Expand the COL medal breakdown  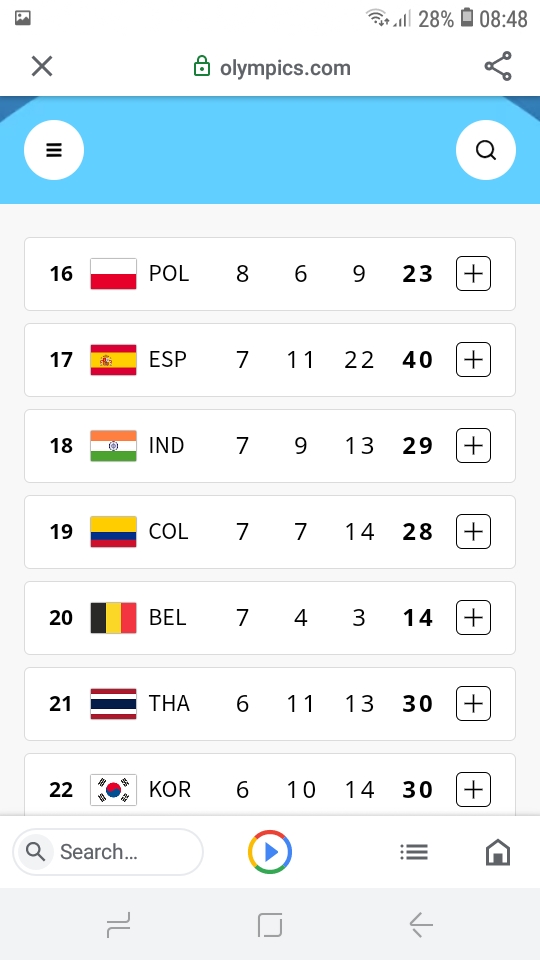pyautogui.click(x=473, y=531)
